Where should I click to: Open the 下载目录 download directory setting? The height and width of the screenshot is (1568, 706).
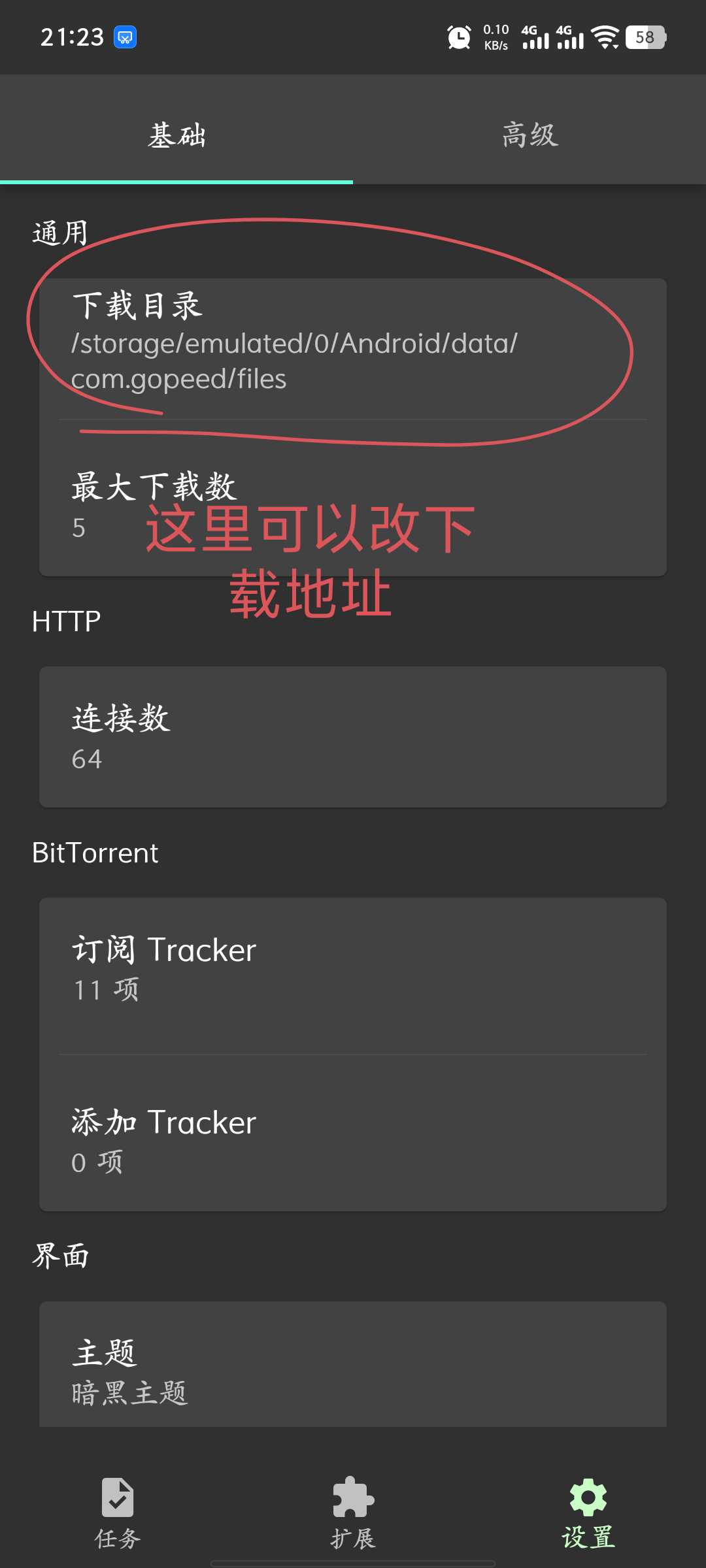coord(353,343)
